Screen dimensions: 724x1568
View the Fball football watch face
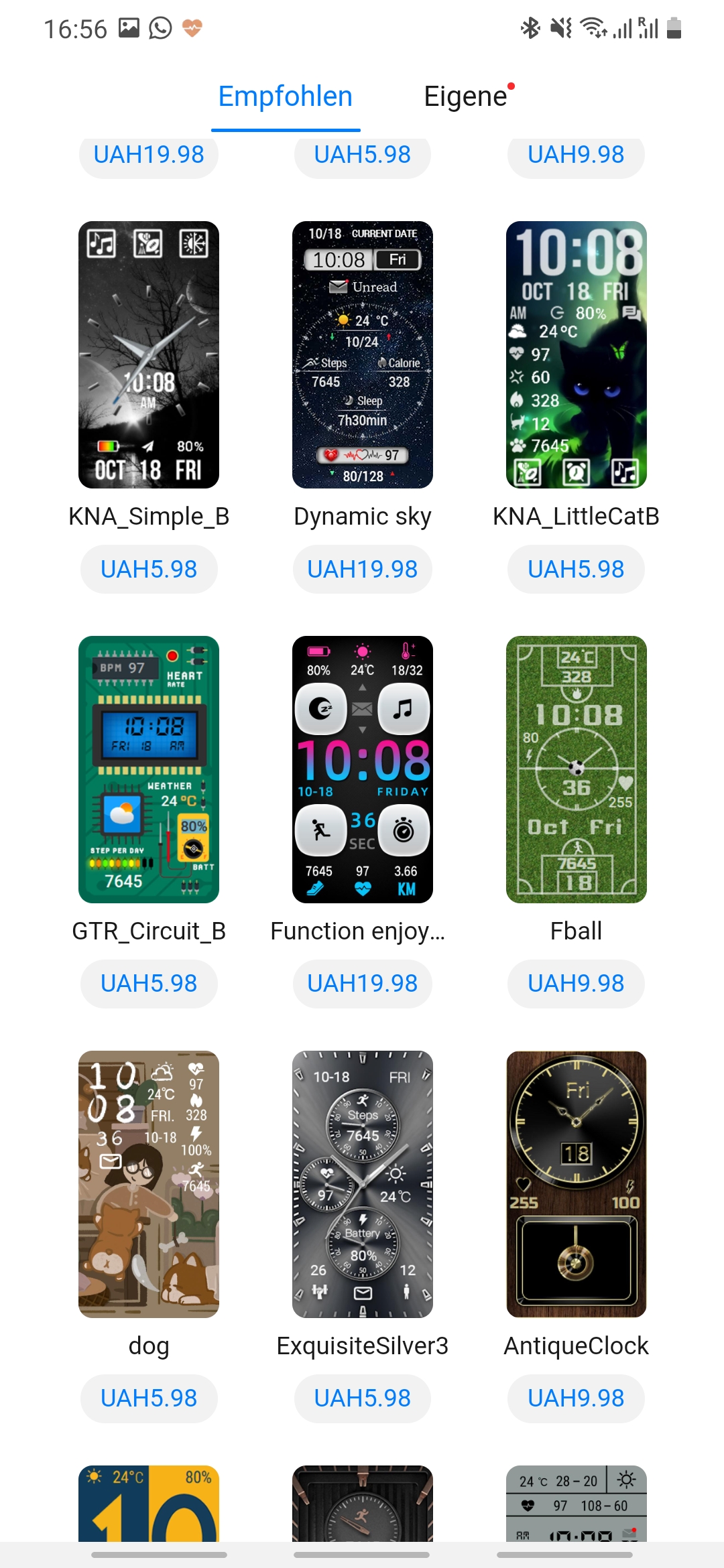point(577,769)
